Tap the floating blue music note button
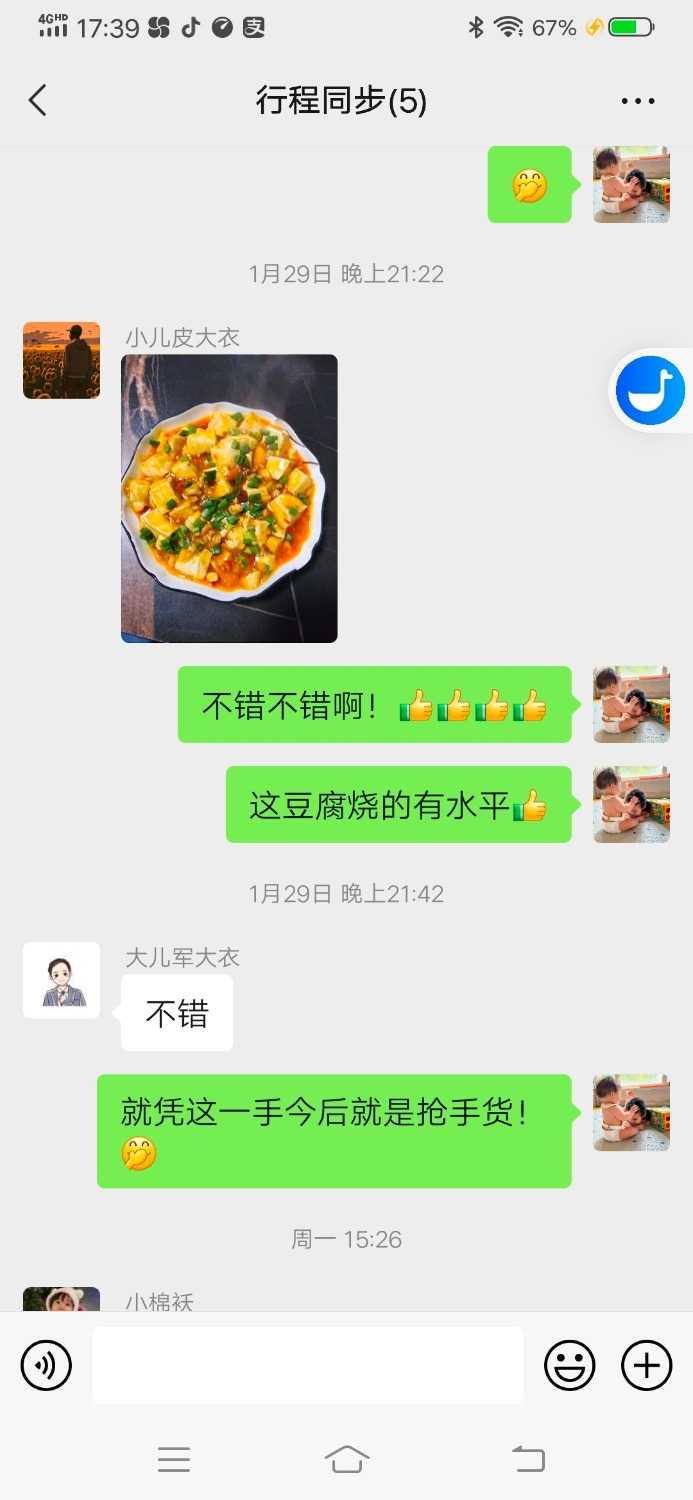The width and height of the screenshot is (693, 1500). tap(651, 390)
